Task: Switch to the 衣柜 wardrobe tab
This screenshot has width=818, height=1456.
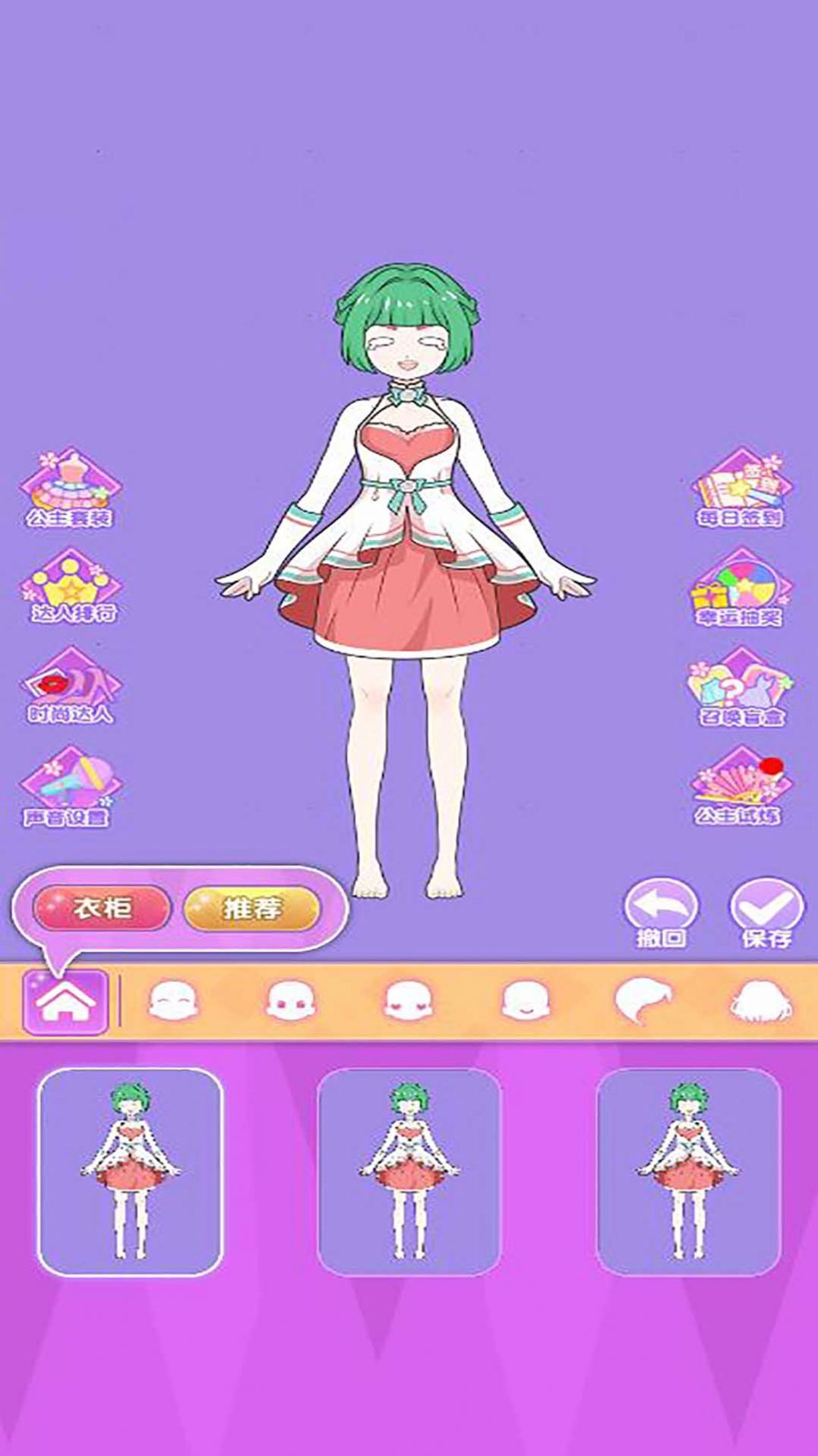Action: [x=106, y=909]
